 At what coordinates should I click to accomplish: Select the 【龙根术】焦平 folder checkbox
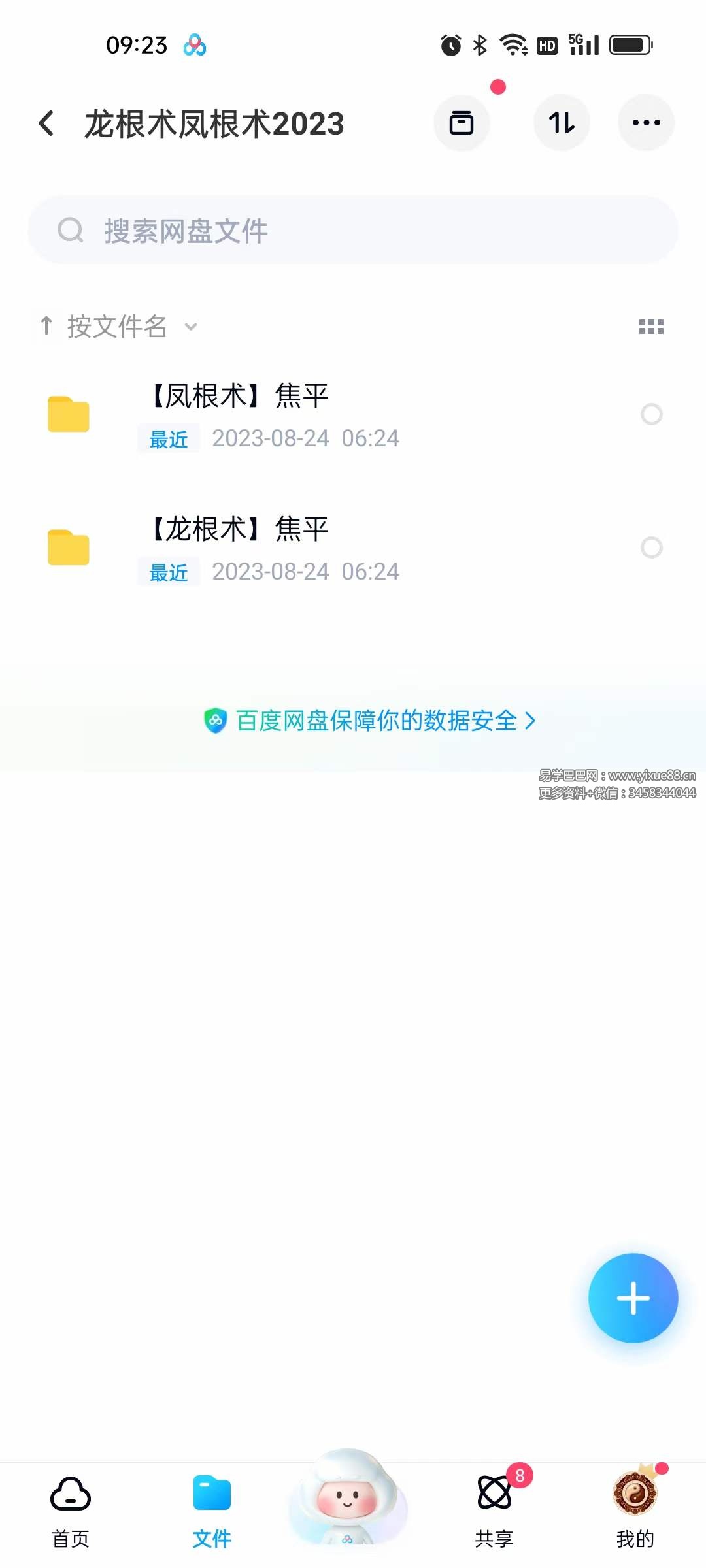click(x=652, y=547)
